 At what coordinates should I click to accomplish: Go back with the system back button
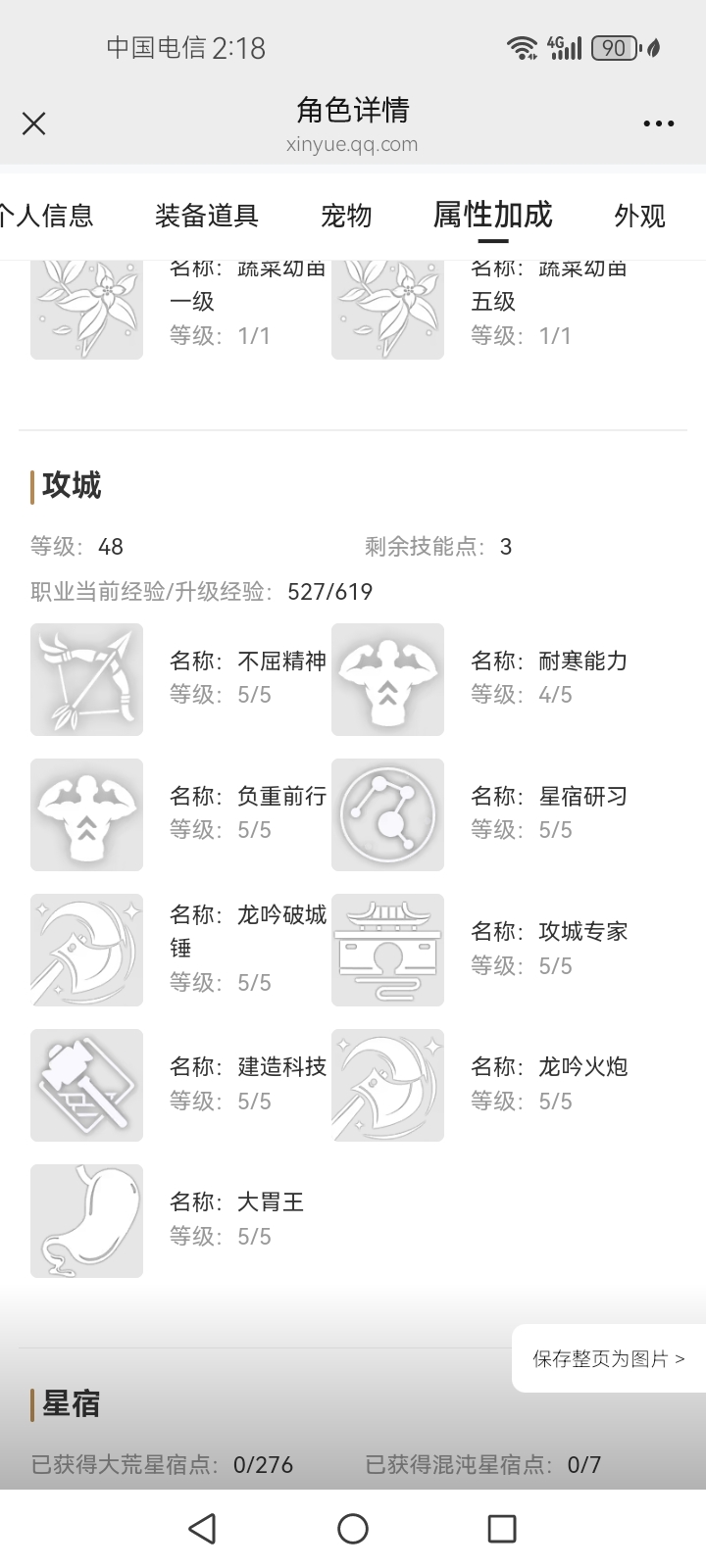tap(203, 1529)
